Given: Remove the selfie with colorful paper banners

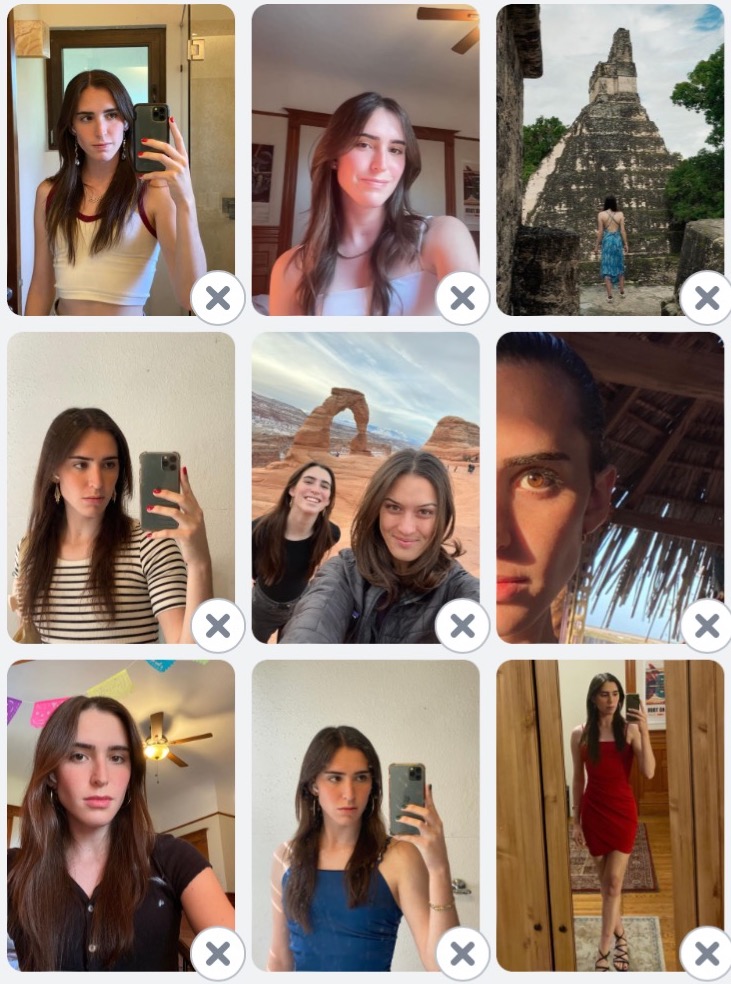Looking at the screenshot, I should pyautogui.click(x=217, y=954).
